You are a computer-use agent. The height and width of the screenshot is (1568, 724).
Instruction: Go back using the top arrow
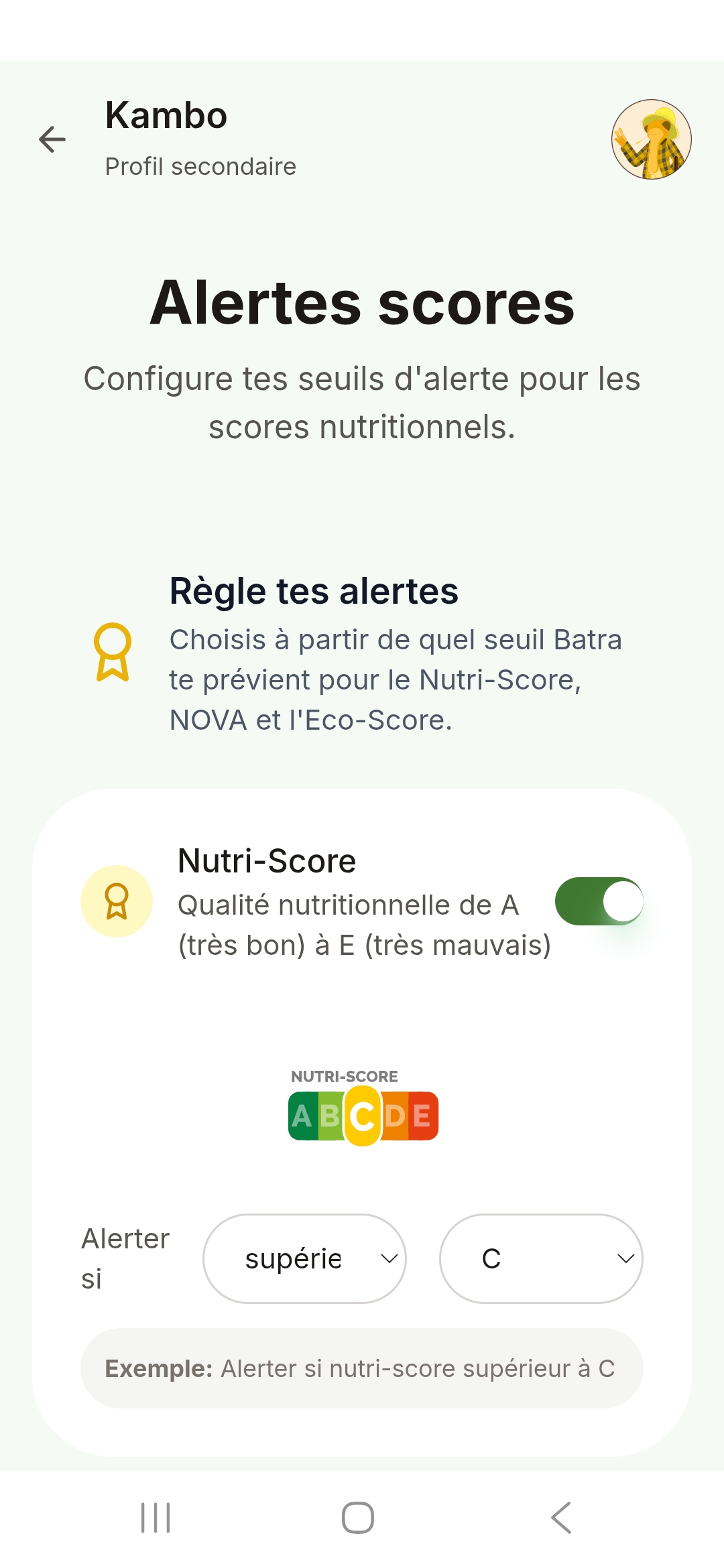point(52,139)
